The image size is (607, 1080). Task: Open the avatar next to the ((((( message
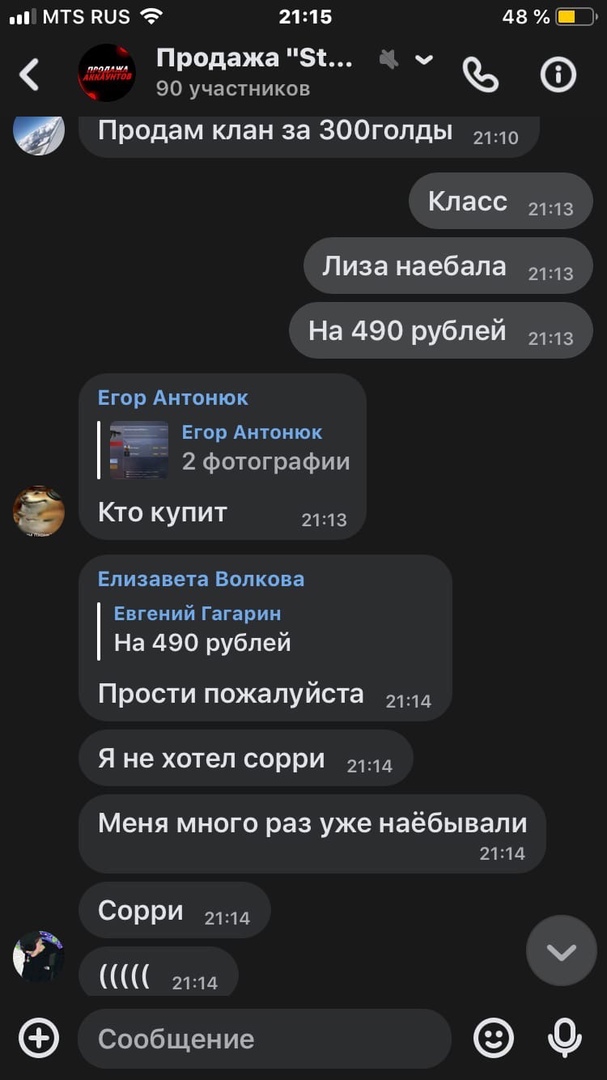39,956
